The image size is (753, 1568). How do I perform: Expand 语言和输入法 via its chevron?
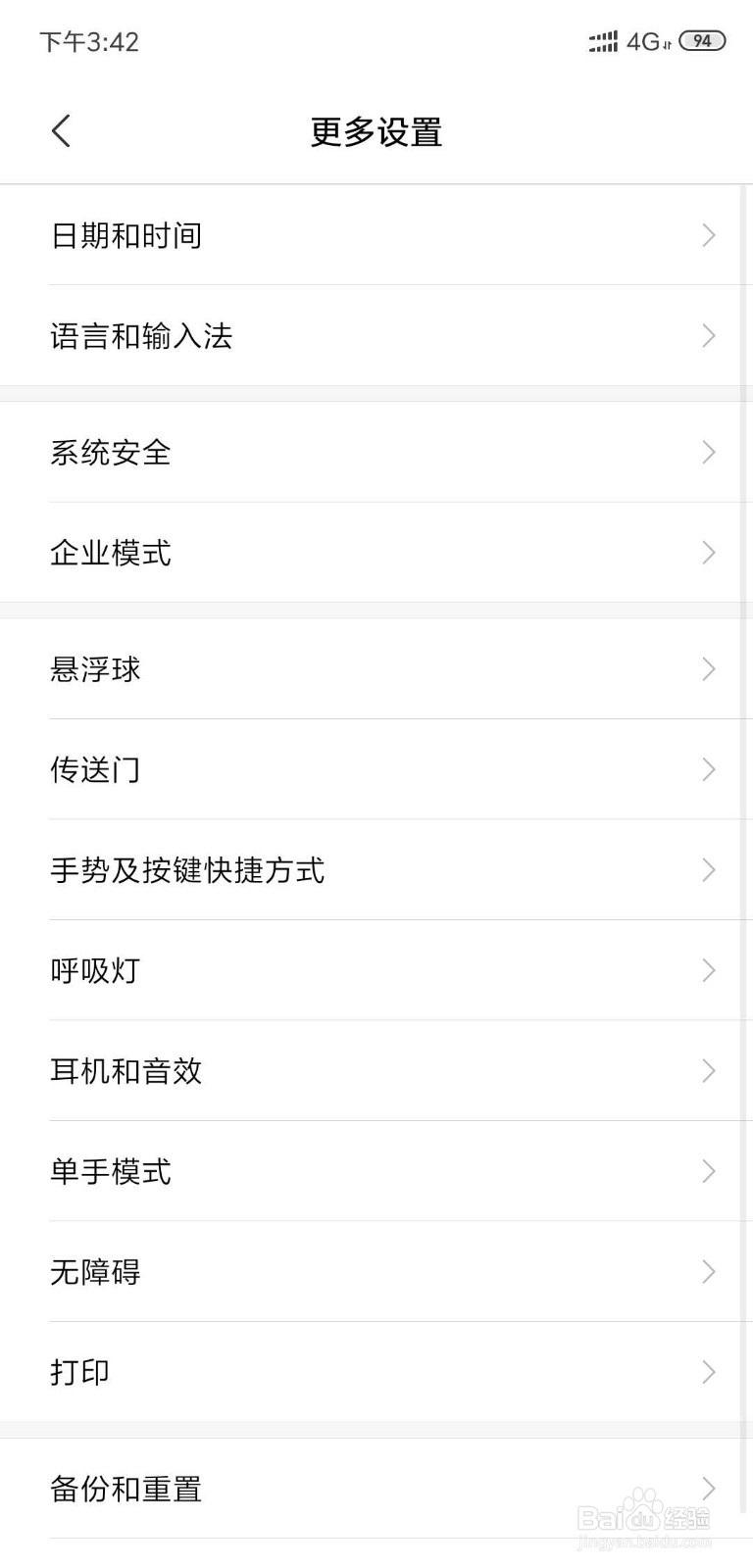coord(708,336)
